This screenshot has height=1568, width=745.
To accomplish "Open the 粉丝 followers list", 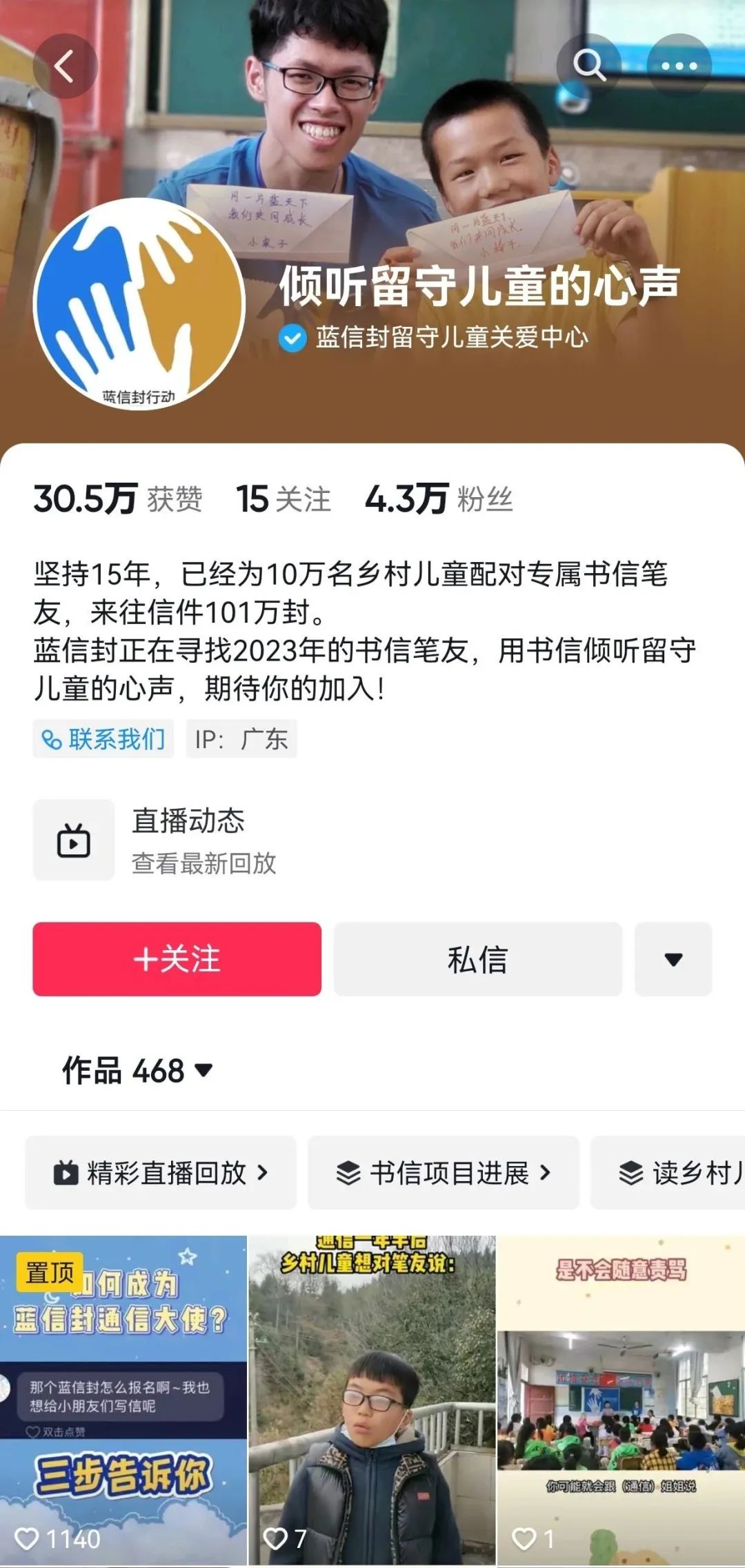I will pyautogui.click(x=439, y=499).
